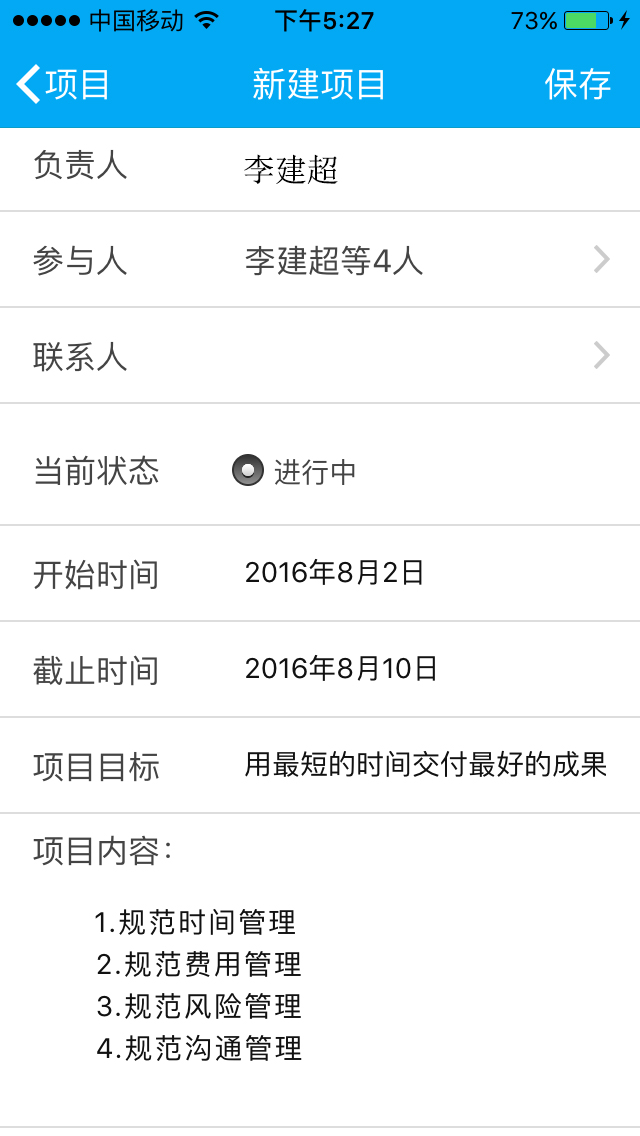This screenshot has height=1136, width=640.
Task: Change 开始时间 date 2016年8月2日
Action: tap(335, 573)
